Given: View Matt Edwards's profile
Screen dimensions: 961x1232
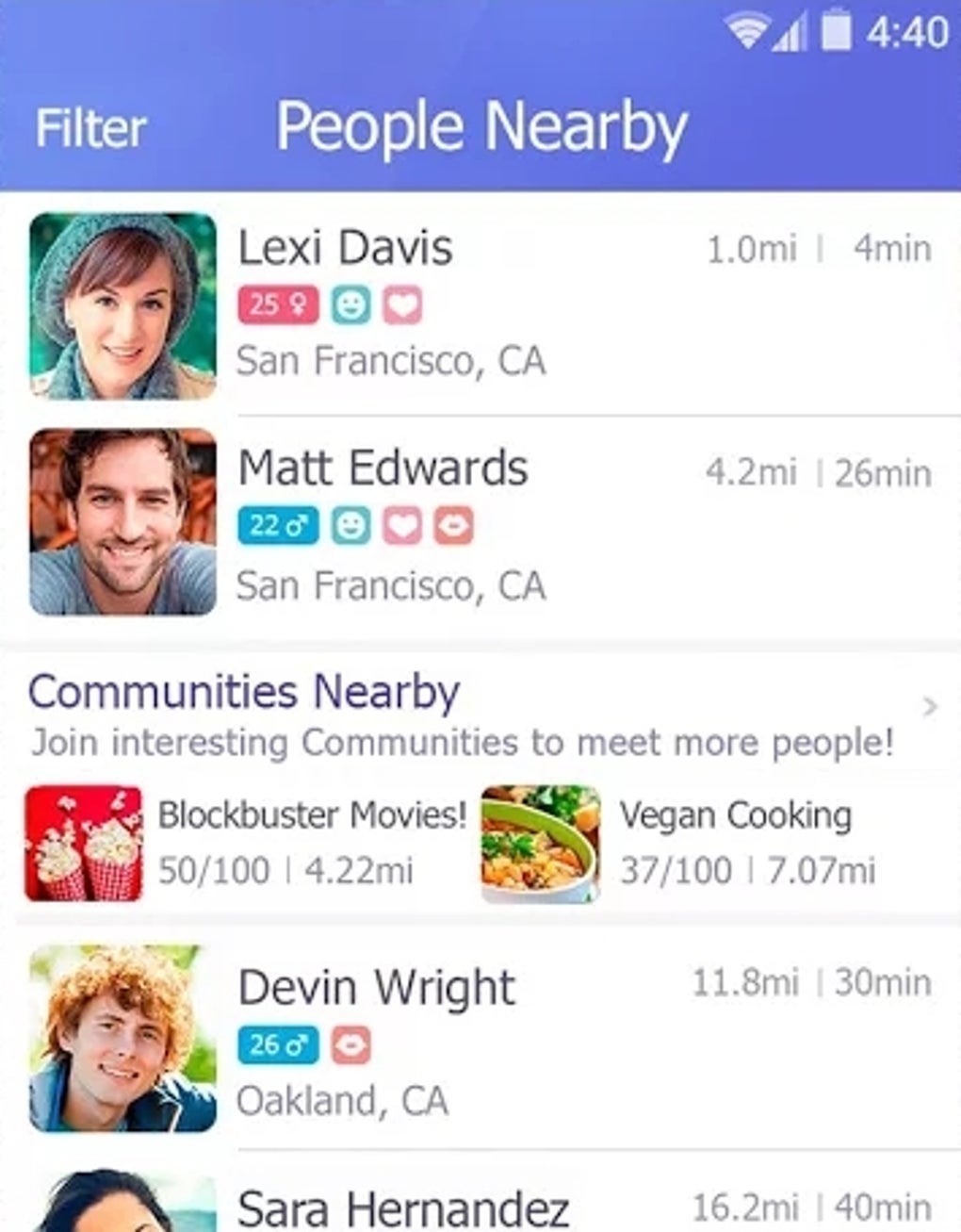Looking at the screenshot, I should click(x=383, y=469).
